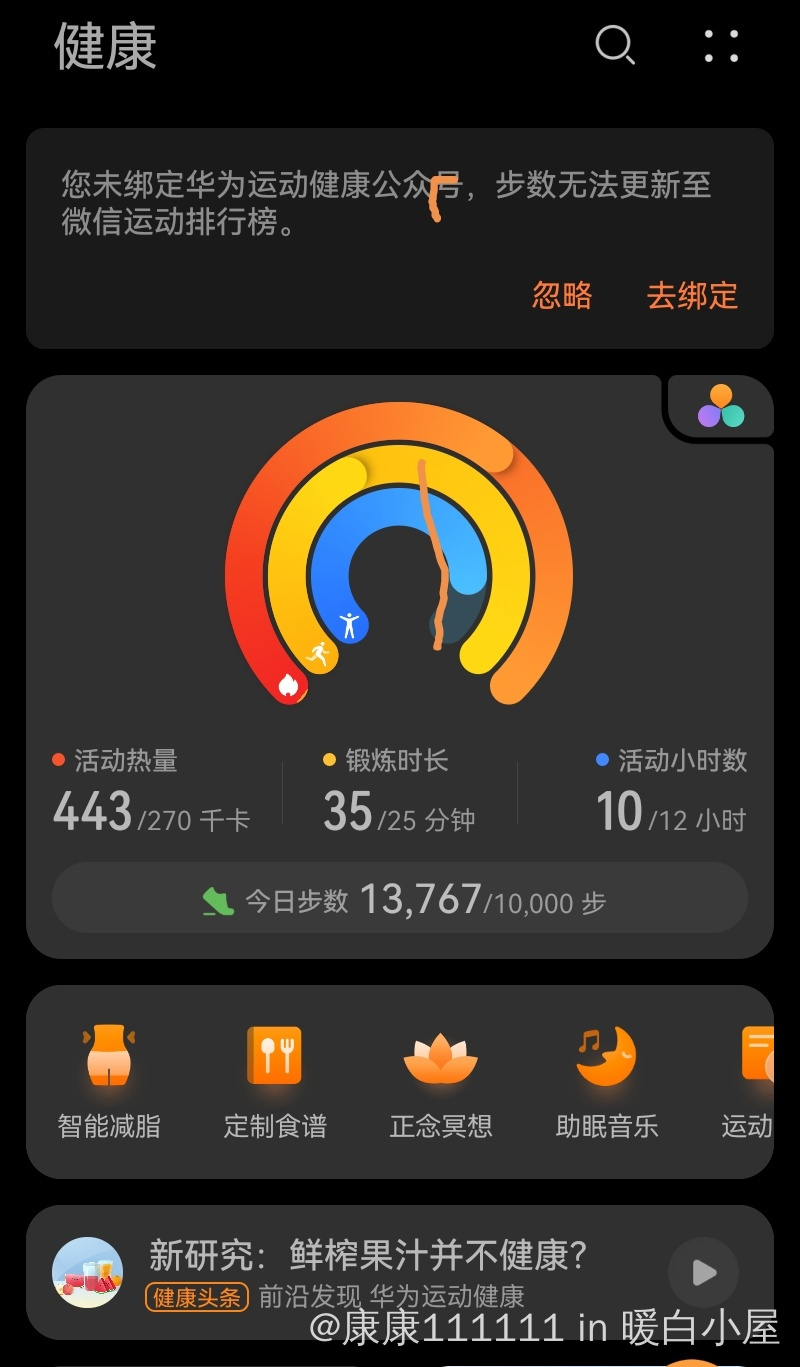Dismiss the binding notice with 忽略
The image size is (800, 1367).
pos(562,296)
